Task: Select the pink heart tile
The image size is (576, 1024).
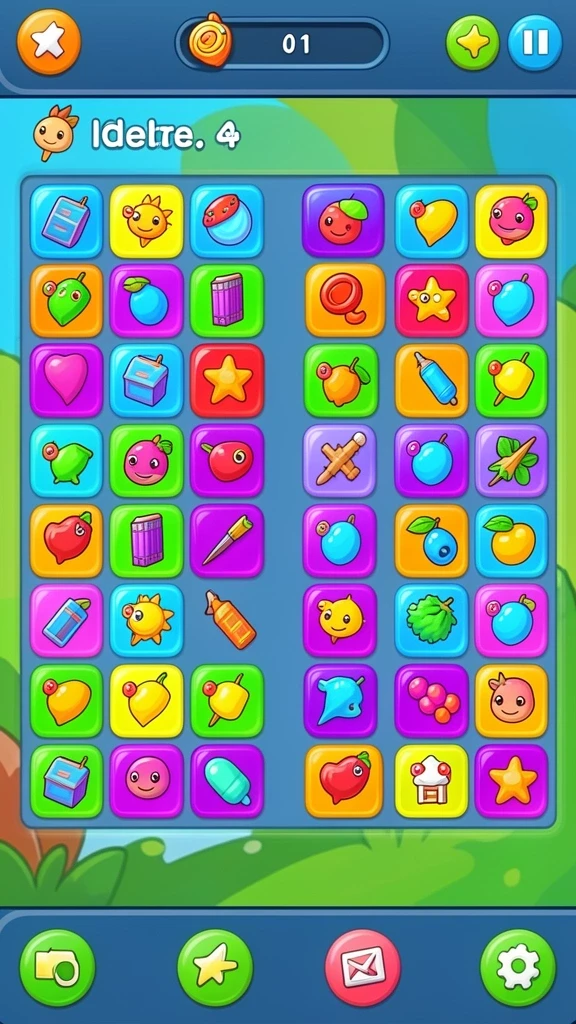Action: pyautogui.click(x=66, y=380)
